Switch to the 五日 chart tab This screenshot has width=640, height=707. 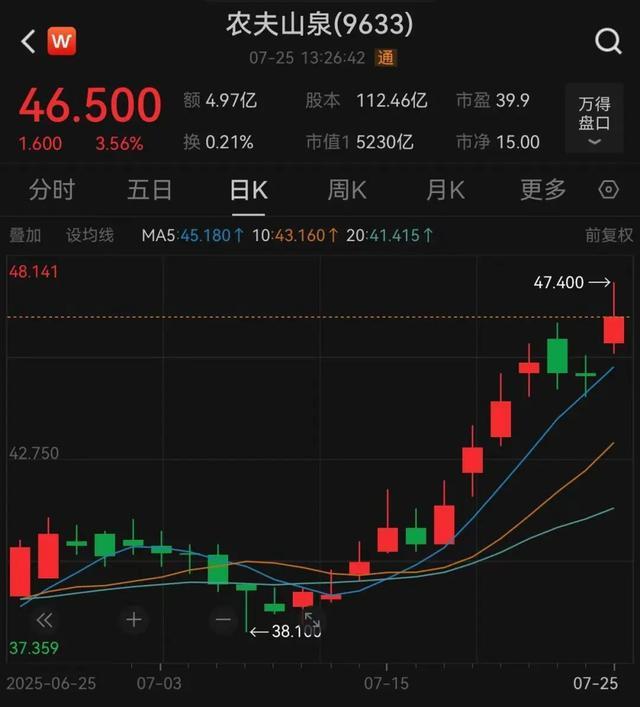coord(150,190)
